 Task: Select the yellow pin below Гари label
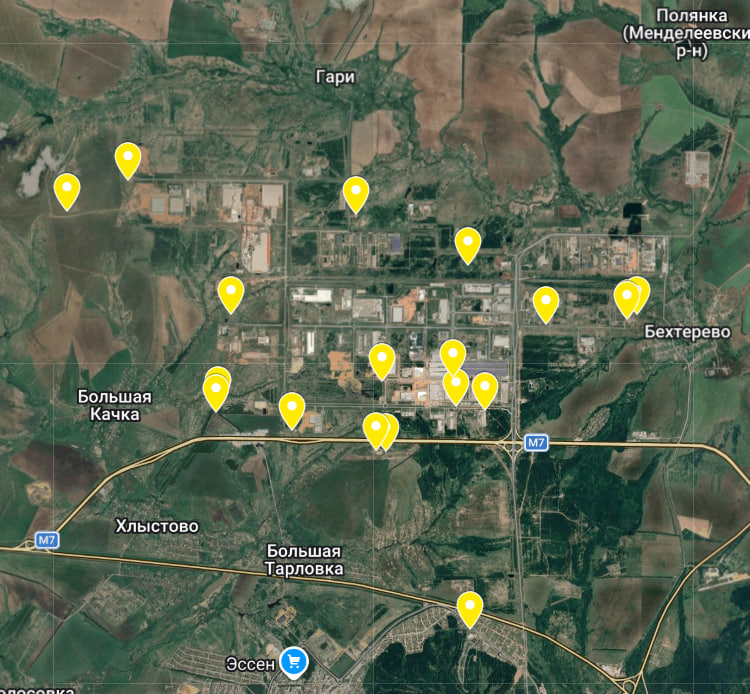(x=356, y=192)
